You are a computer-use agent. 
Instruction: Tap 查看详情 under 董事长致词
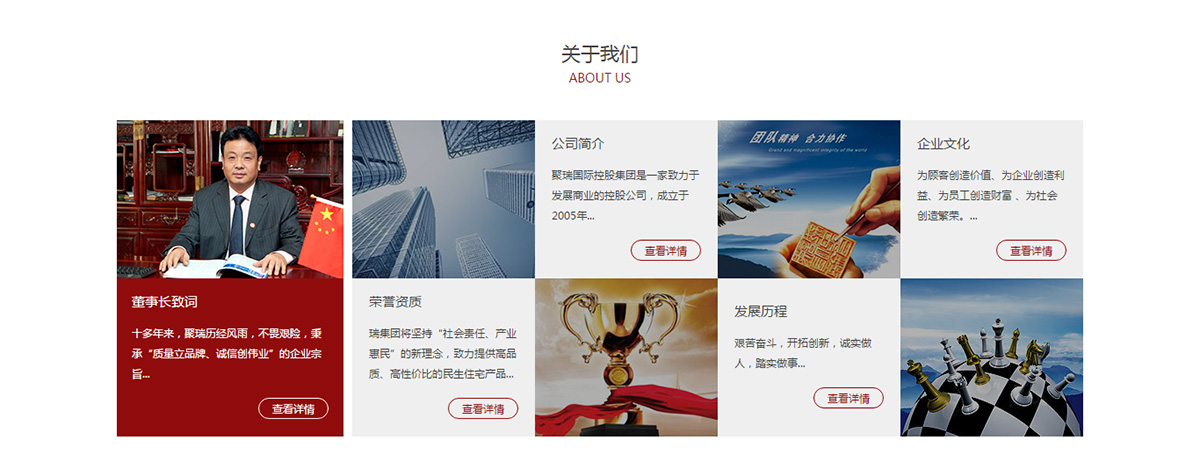[293, 408]
